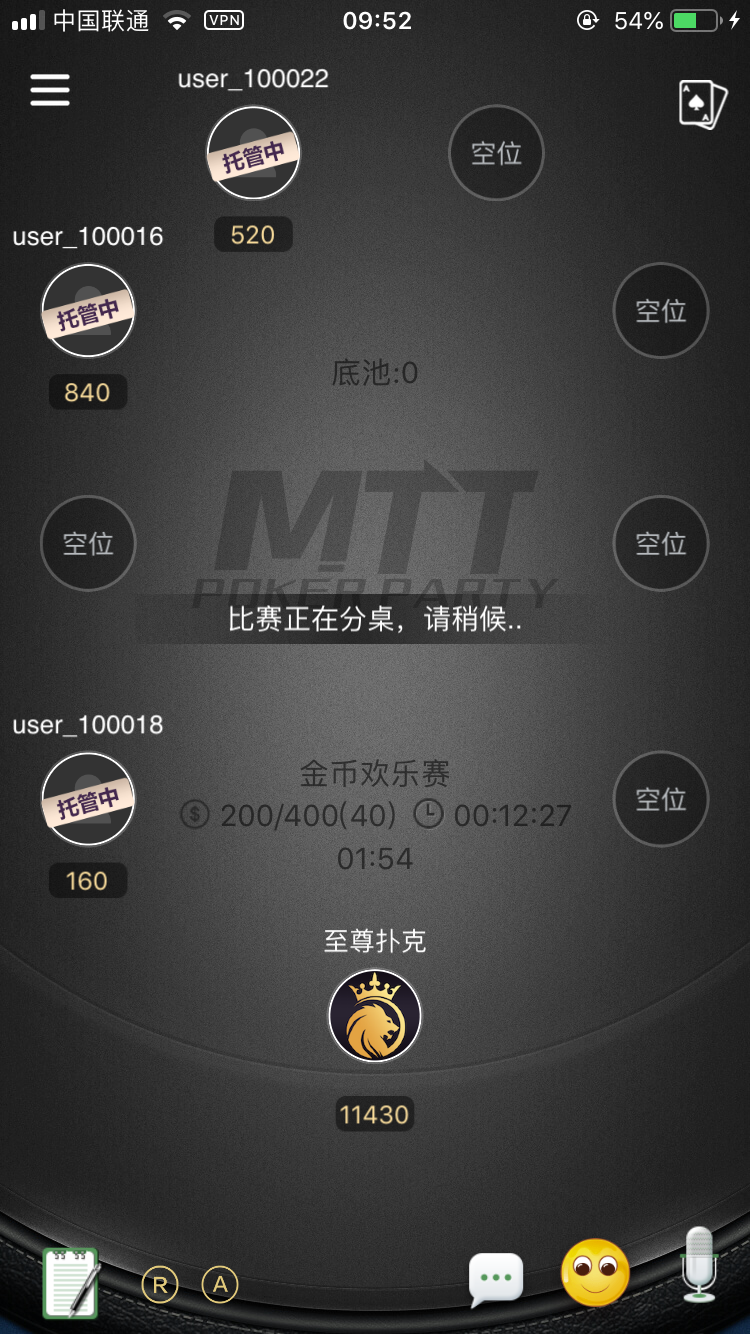Open the playing cards icon
Image resolution: width=750 pixels, height=1334 pixels.
[702, 104]
